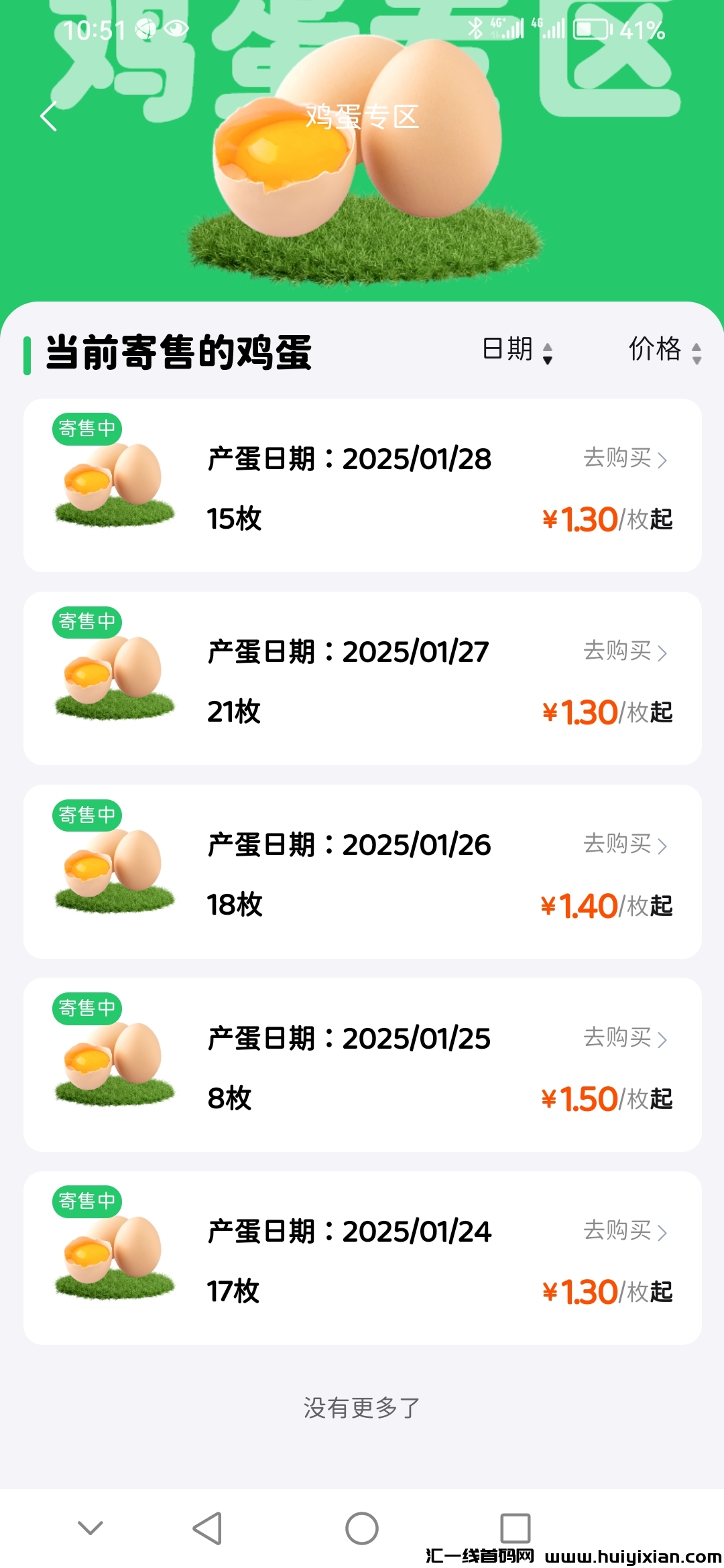Sort egg listings by 日期
The image size is (724, 1568).
pos(517,350)
